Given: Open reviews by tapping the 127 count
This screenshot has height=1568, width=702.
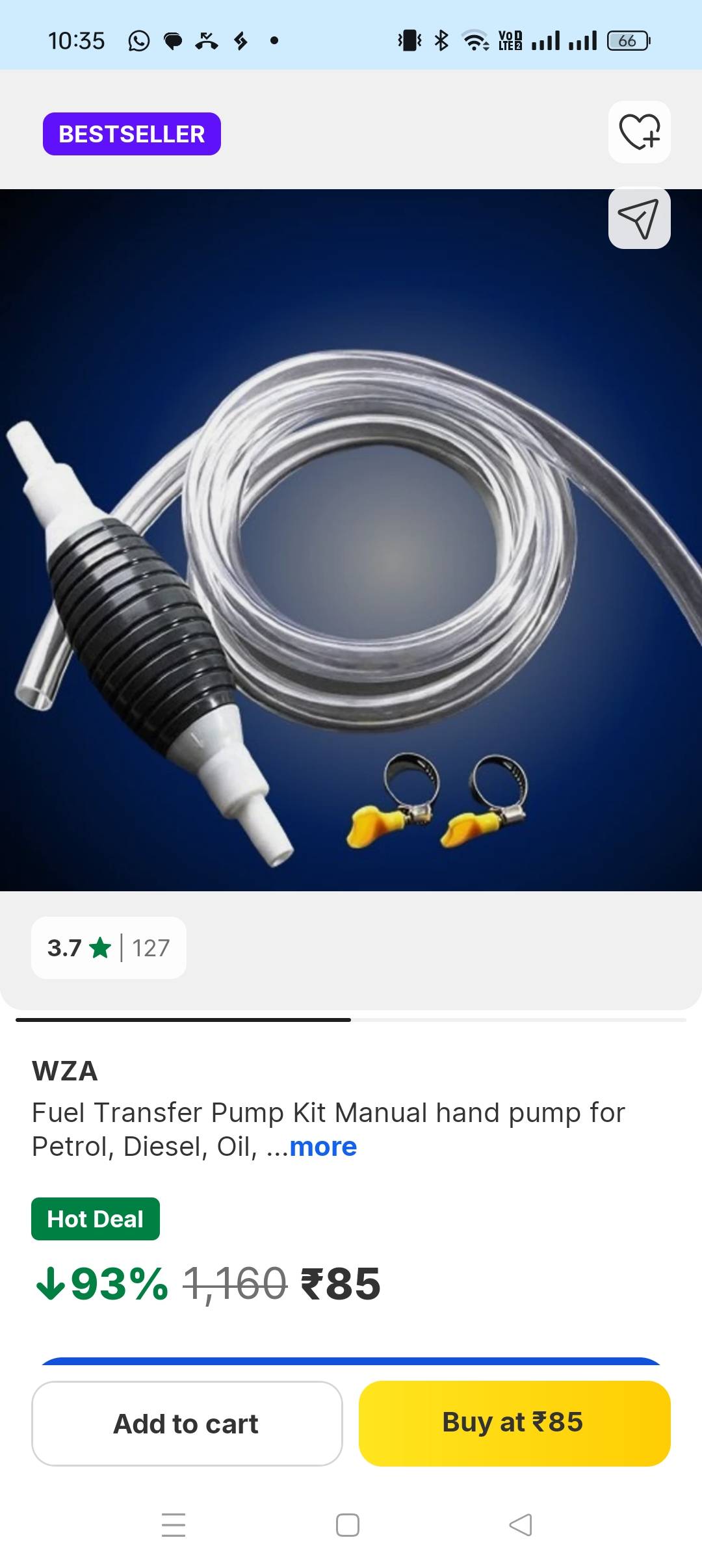Looking at the screenshot, I should tap(149, 948).
